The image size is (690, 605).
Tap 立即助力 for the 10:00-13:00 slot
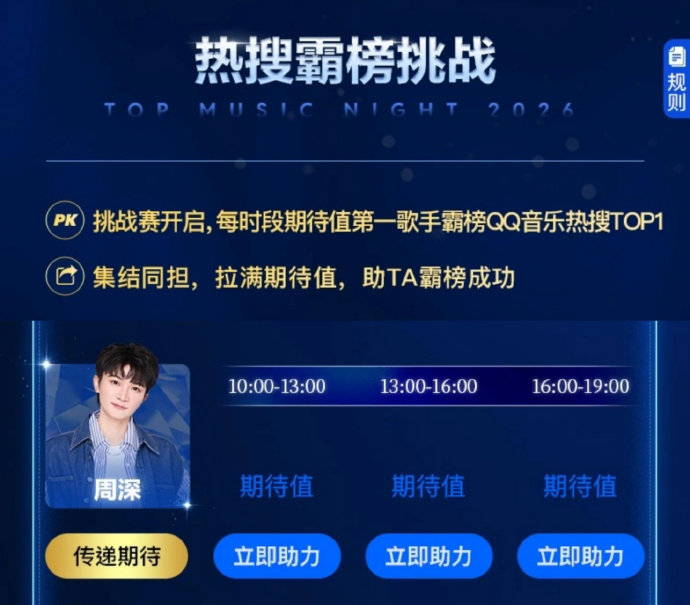pyautogui.click(x=277, y=557)
